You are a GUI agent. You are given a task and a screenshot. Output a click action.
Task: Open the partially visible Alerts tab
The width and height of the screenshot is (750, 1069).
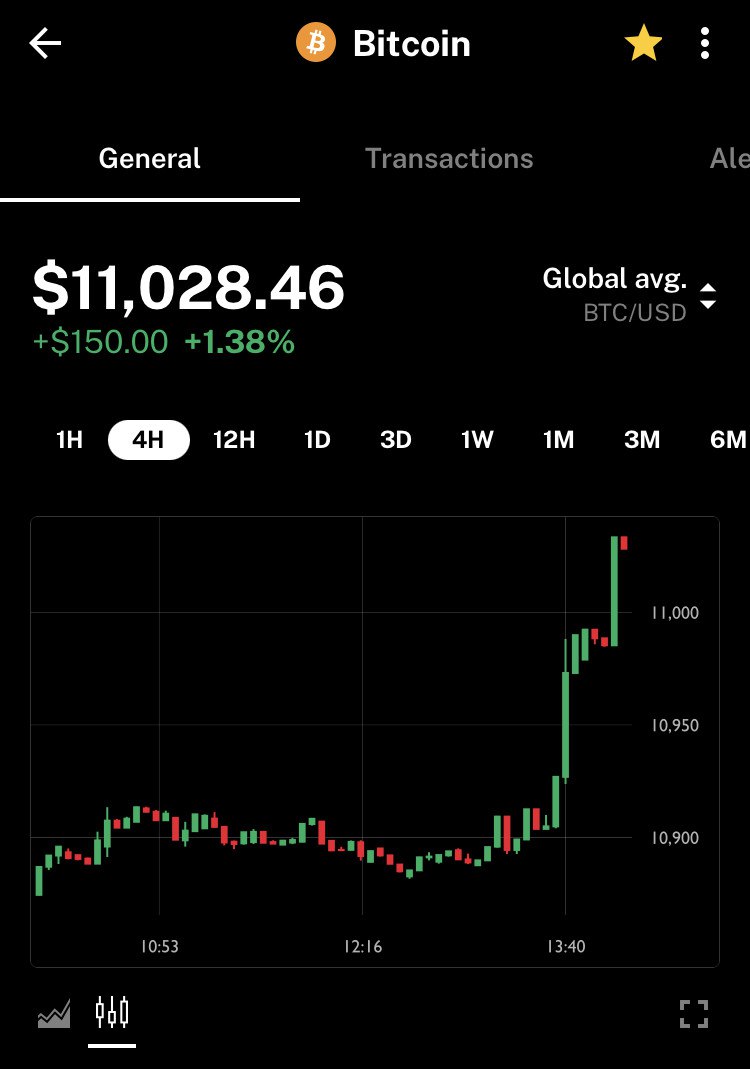[729, 159]
